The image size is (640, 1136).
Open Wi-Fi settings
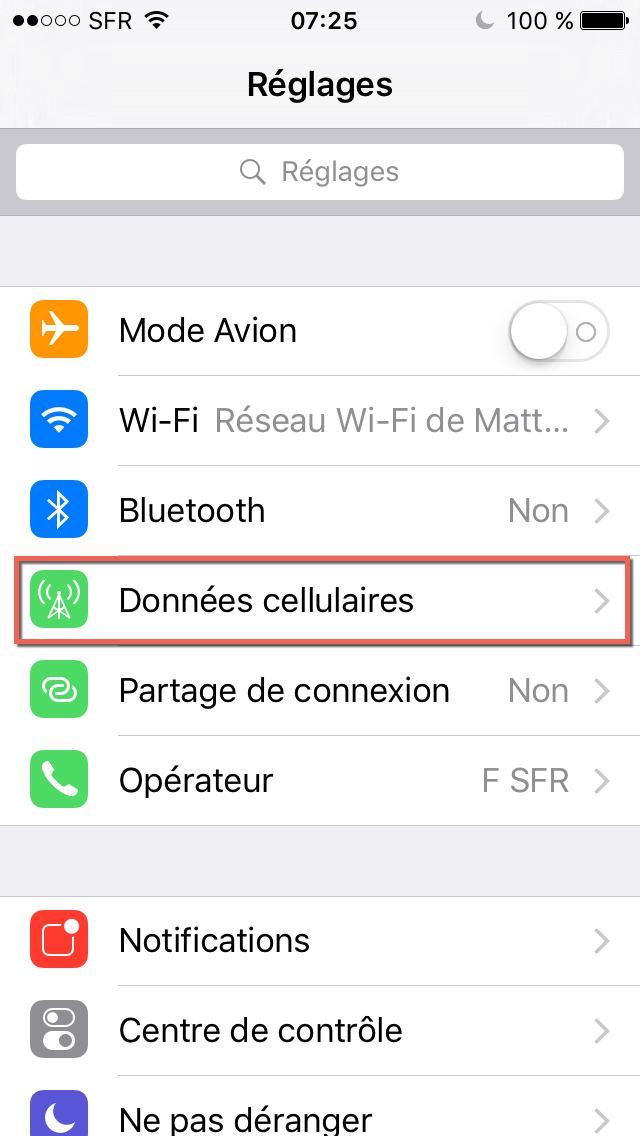click(x=320, y=421)
